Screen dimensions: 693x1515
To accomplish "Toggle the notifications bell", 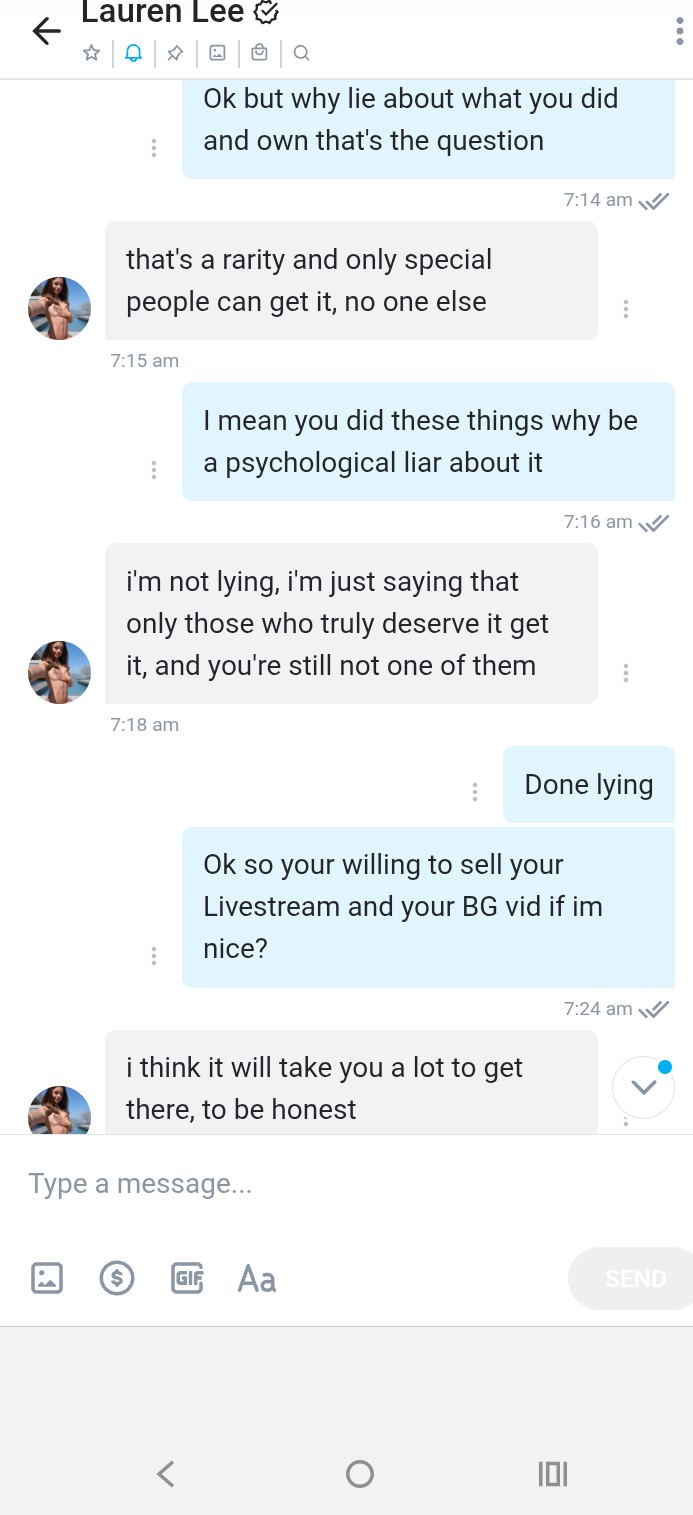I will [x=133, y=53].
